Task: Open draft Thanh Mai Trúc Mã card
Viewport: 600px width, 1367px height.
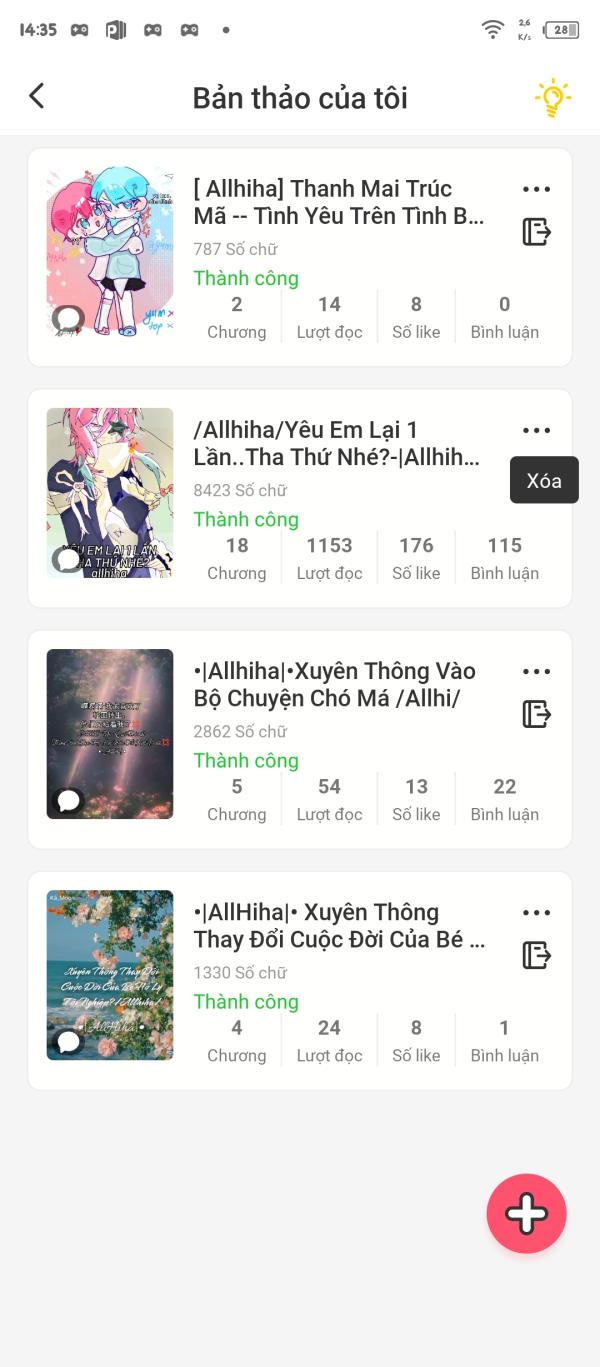Action: [300, 257]
